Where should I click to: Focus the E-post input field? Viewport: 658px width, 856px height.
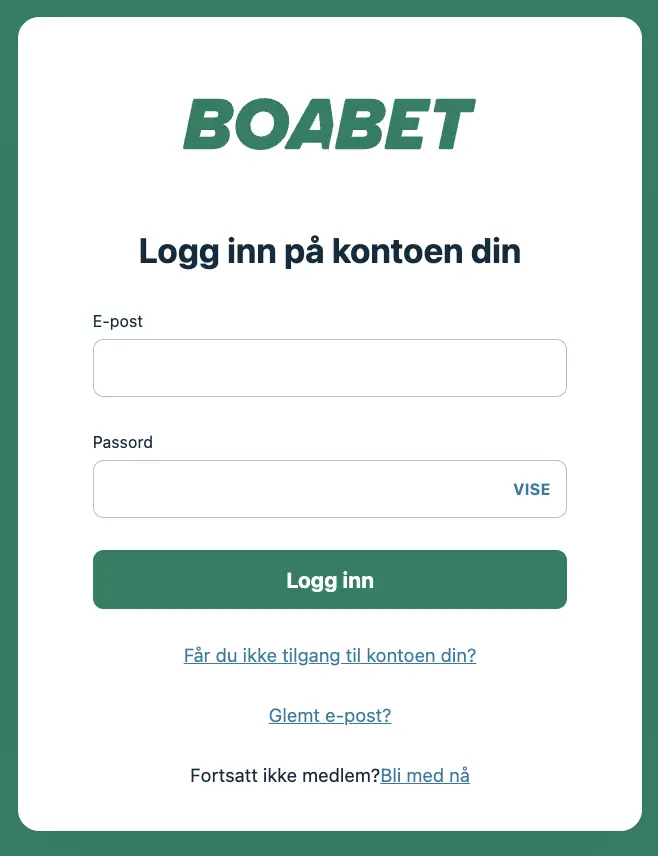click(329, 368)
